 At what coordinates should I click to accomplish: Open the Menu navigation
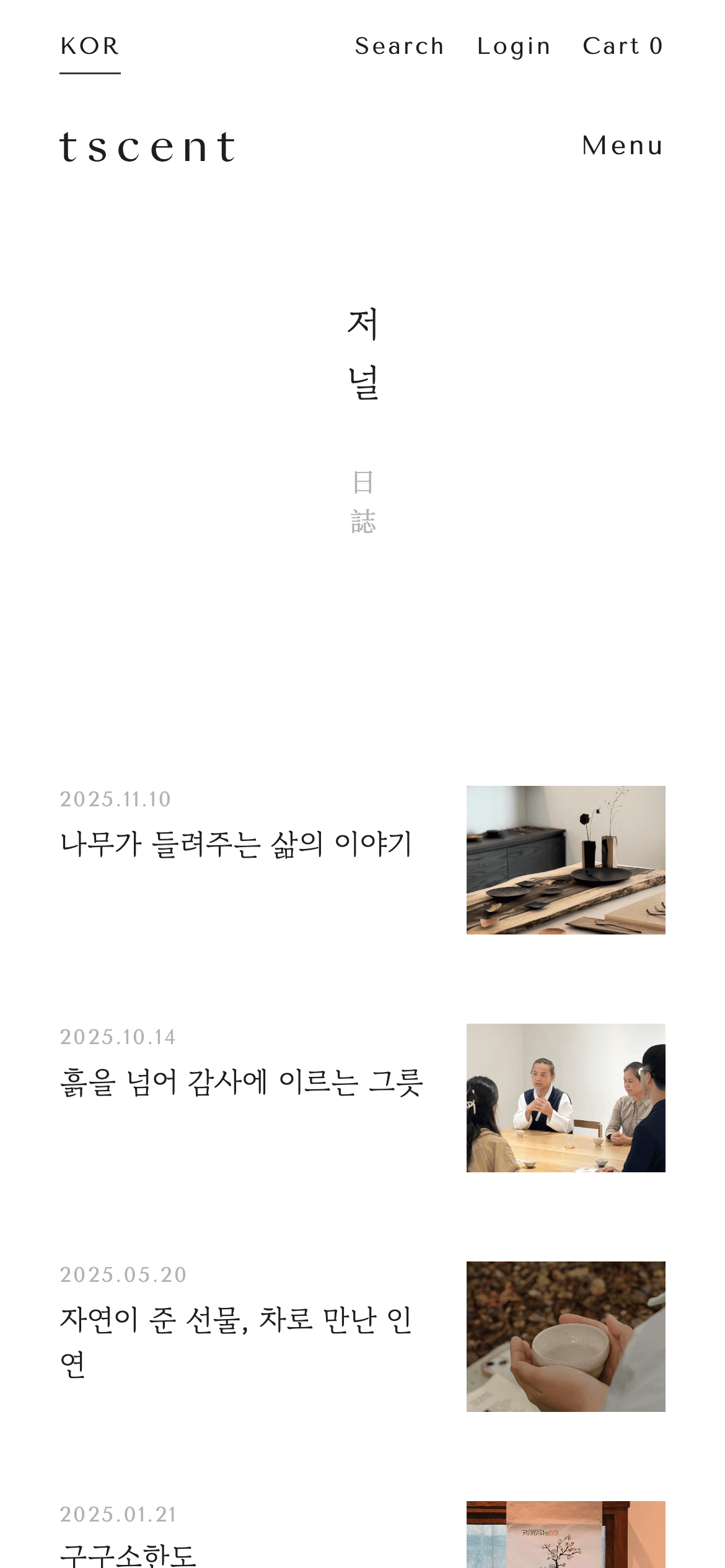pos(623,146)
